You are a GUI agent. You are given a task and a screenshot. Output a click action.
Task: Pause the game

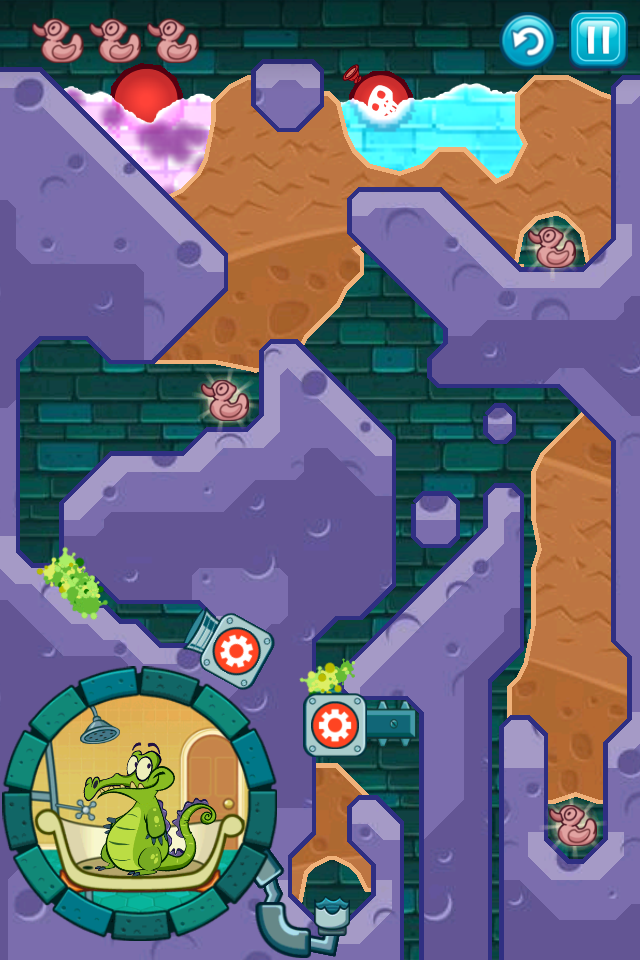tap(598, 40)
